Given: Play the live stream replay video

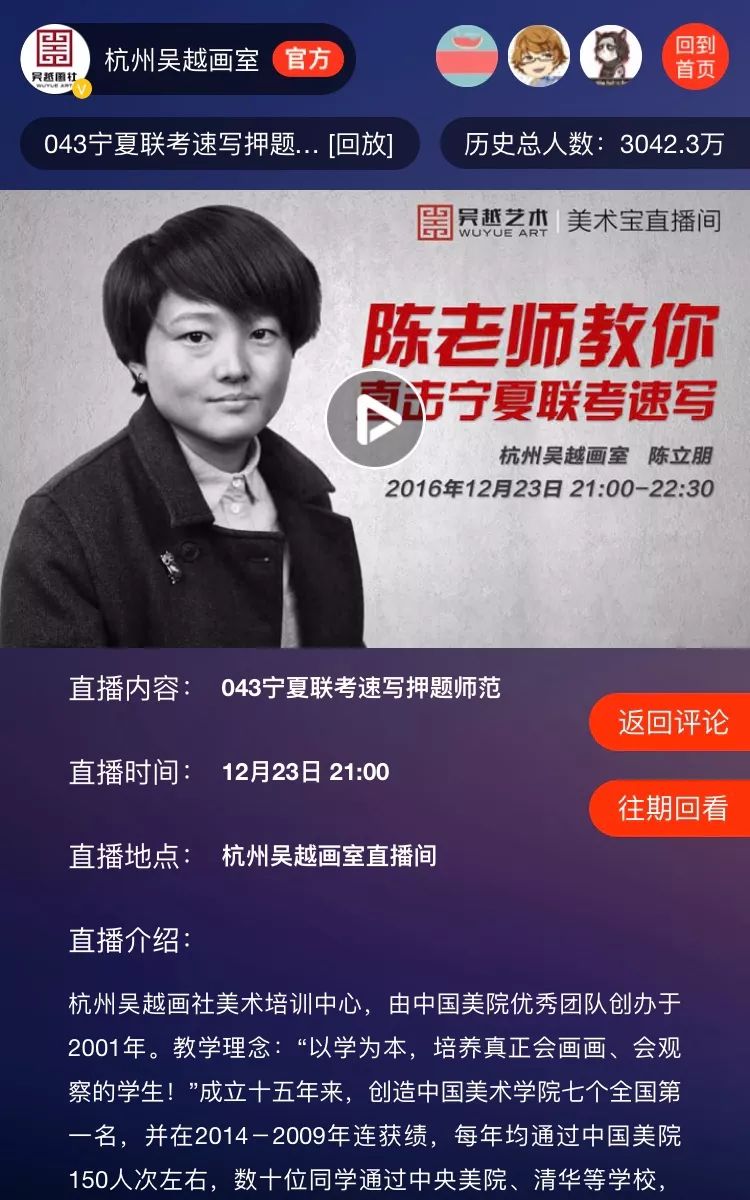Looking at the screenshot, I should (375, 419).
